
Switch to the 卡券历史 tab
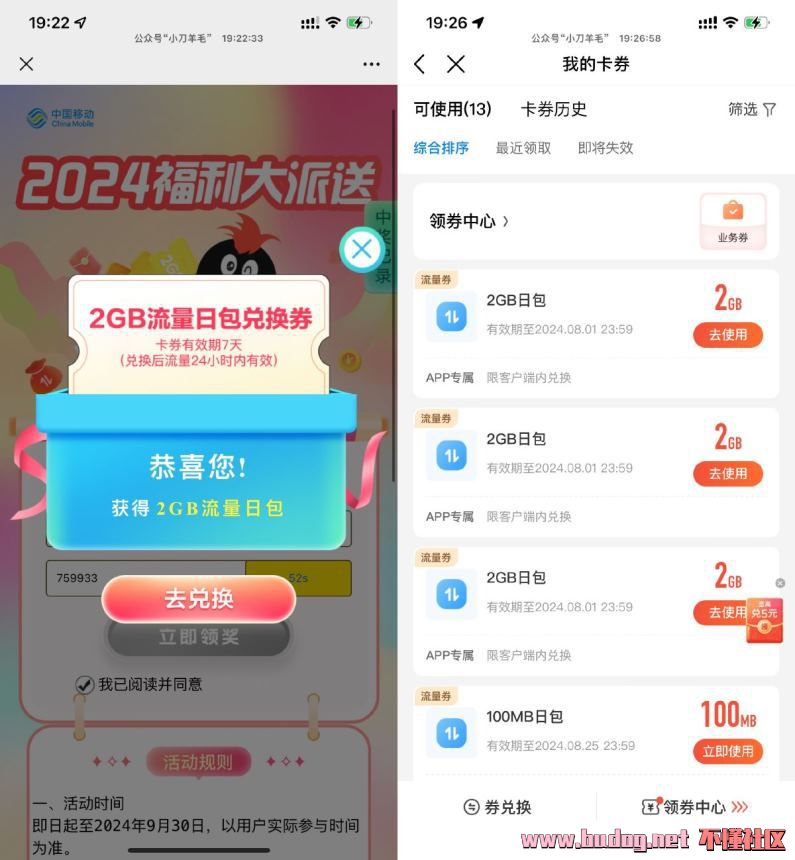554,109
